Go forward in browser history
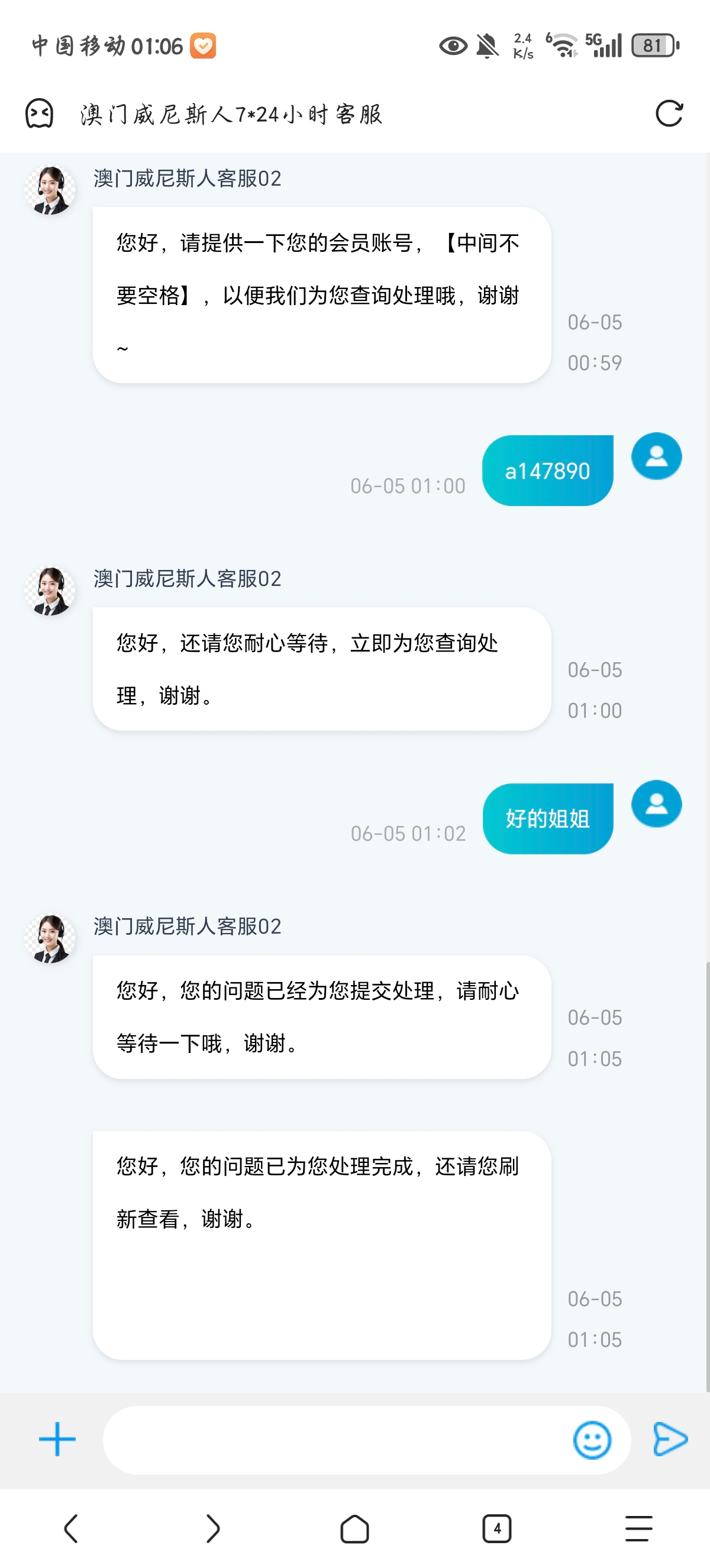Screen dimensions: 710x1568 click(212, 1528)
